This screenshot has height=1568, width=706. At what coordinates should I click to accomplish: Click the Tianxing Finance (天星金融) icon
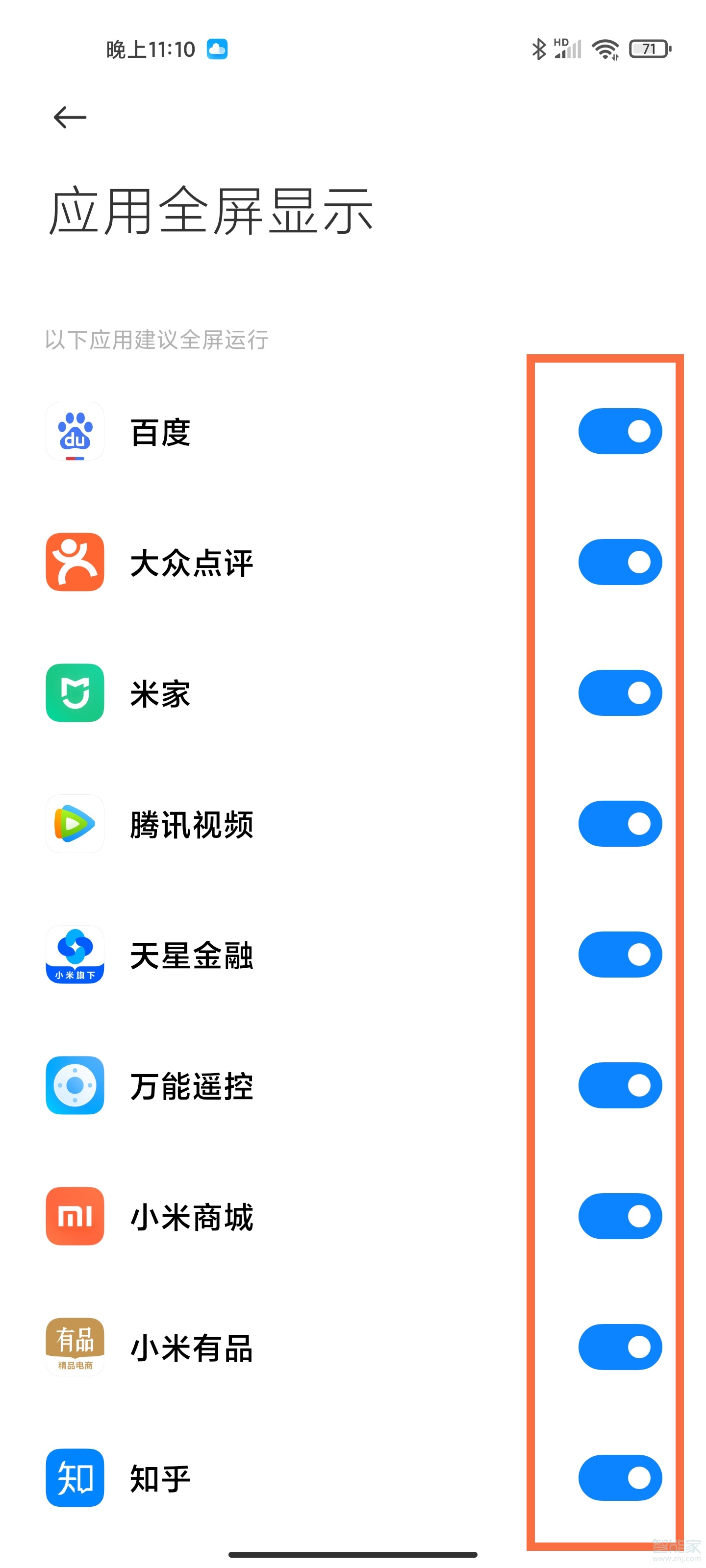pos(75,955)
